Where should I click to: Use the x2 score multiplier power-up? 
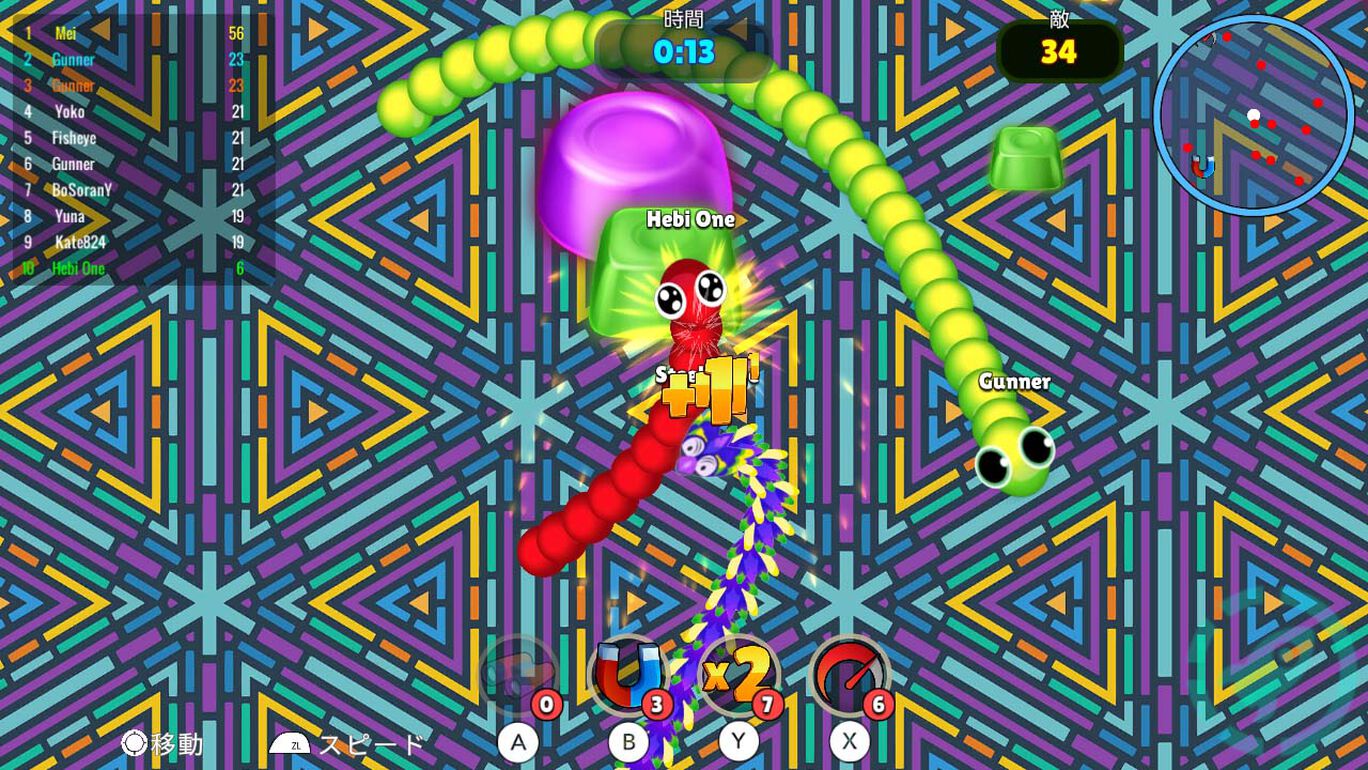click(x=738, y=675)
